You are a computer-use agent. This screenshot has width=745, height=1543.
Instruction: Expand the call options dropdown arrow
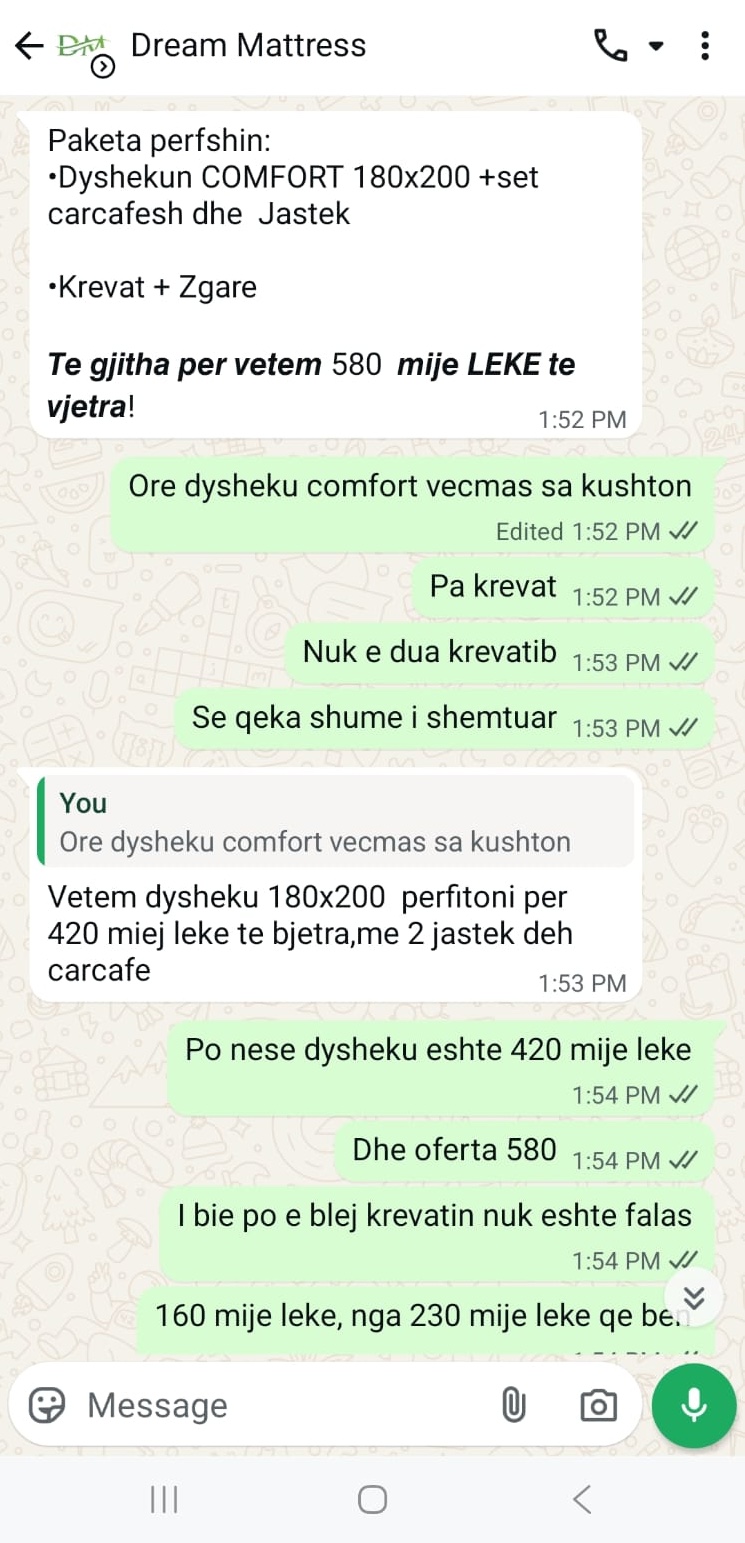(x=657, y=46)
